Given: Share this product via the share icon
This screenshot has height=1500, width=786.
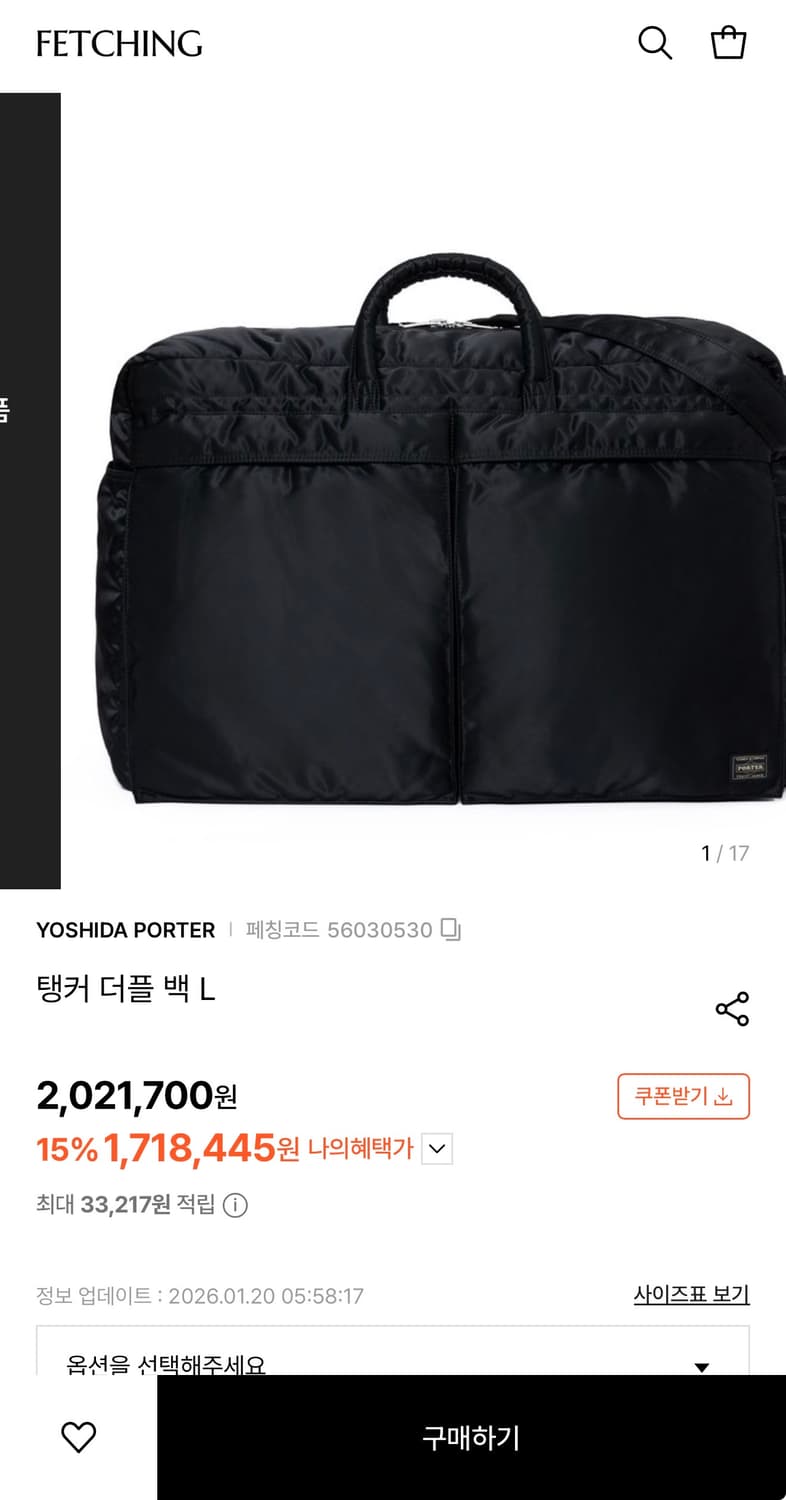Looking at the screenshot, I should 733,1009.
